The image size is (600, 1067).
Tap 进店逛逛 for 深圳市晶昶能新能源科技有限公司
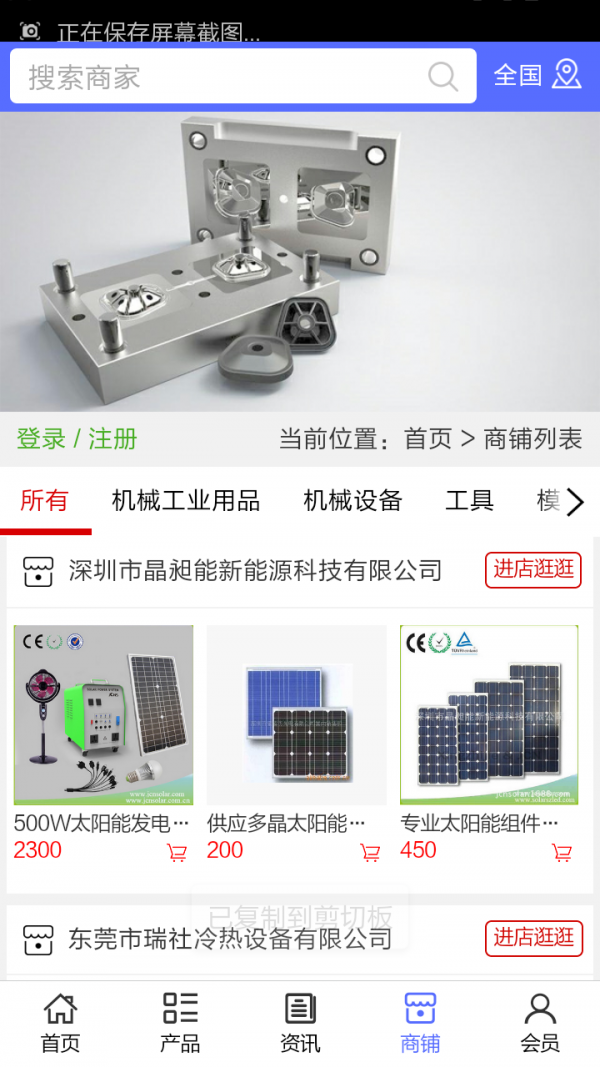[x=534, y=570]
